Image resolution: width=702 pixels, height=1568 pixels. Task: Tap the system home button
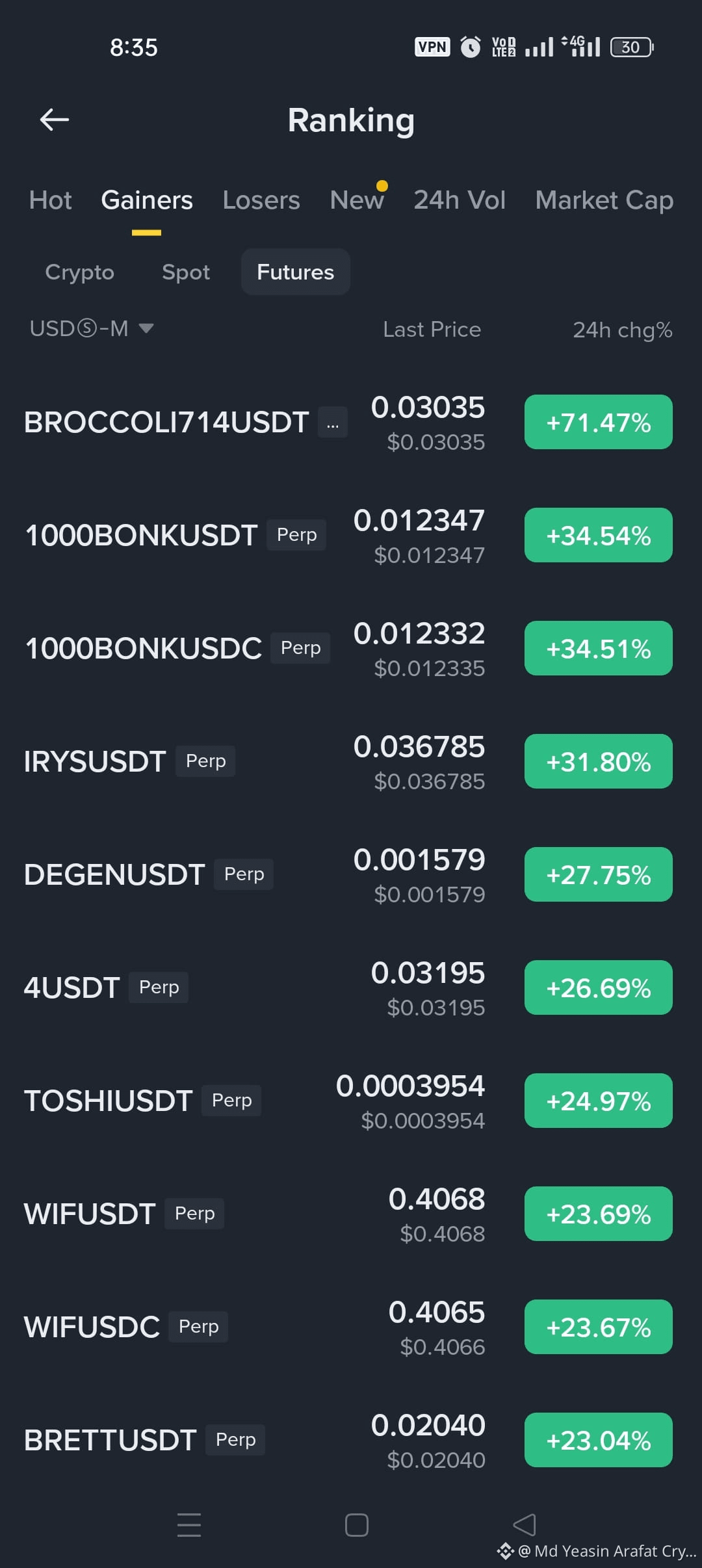click(x=357, y=1525)
